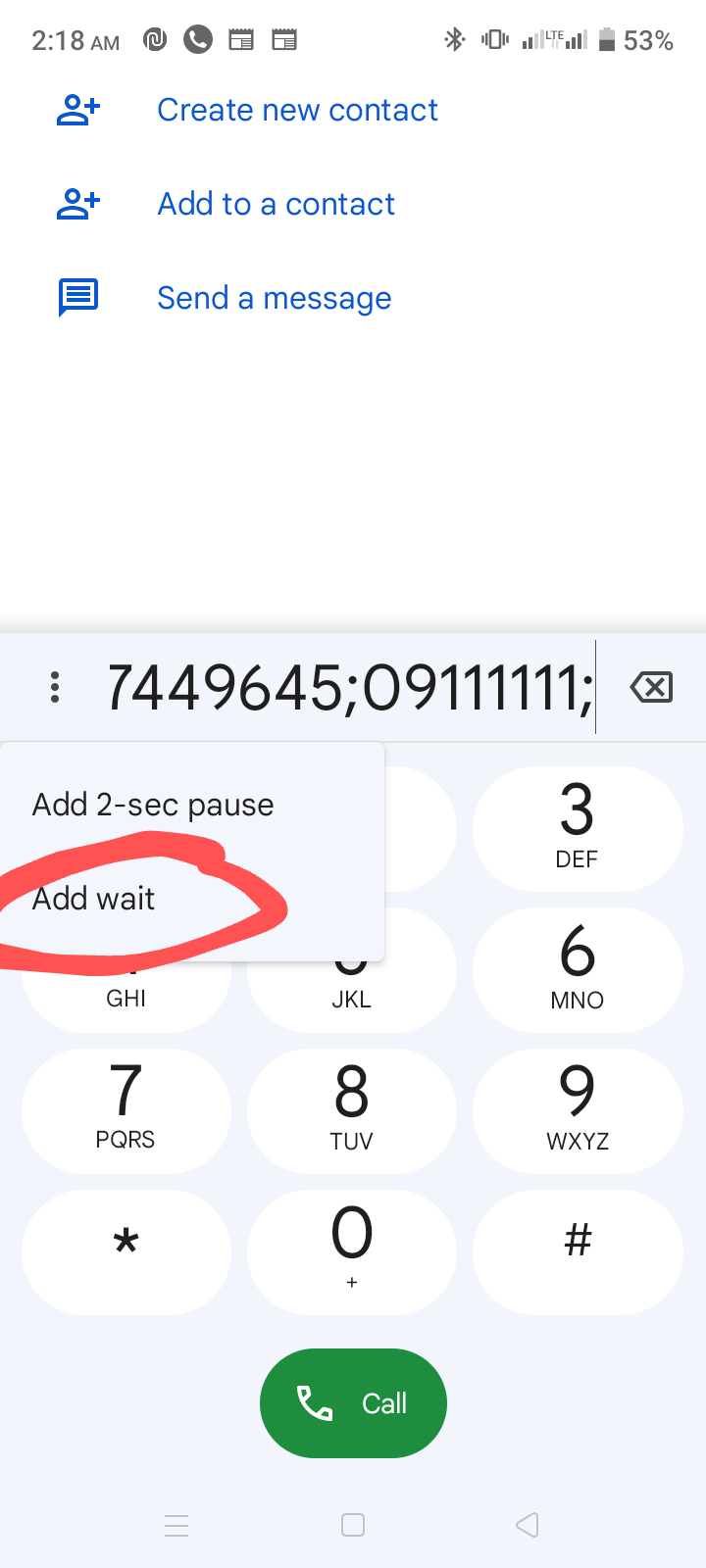Delete last digit with backspace
The height and width of the screenshot is (1568, 706).
click(x=651, y=687)
